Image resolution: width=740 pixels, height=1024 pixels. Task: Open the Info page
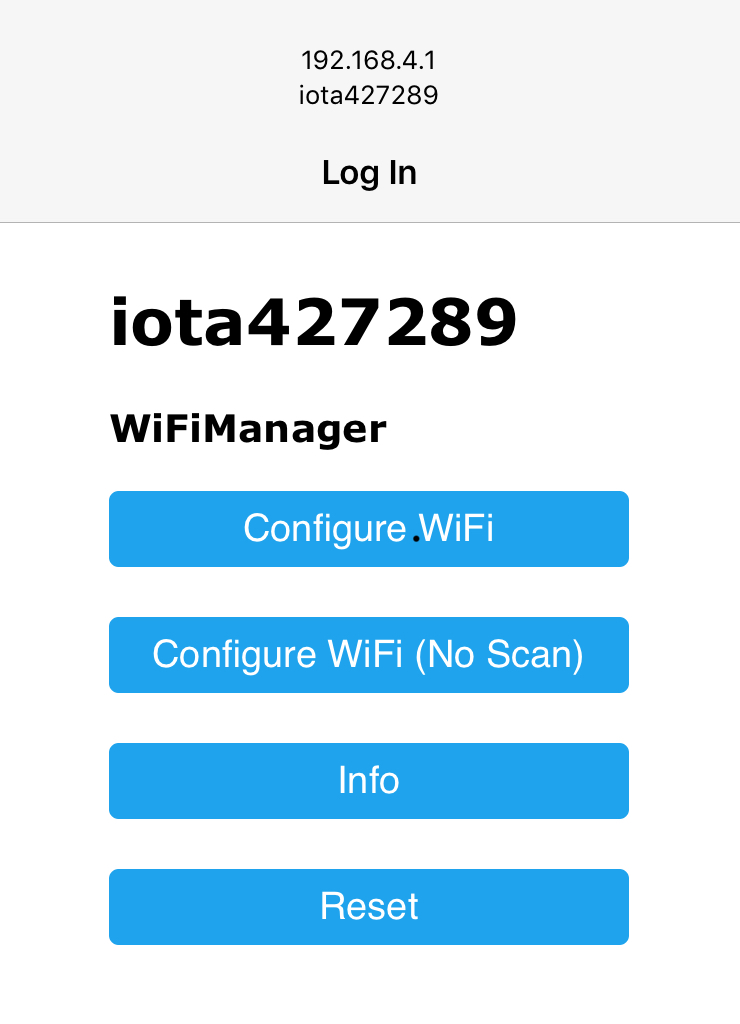point(368,781)
